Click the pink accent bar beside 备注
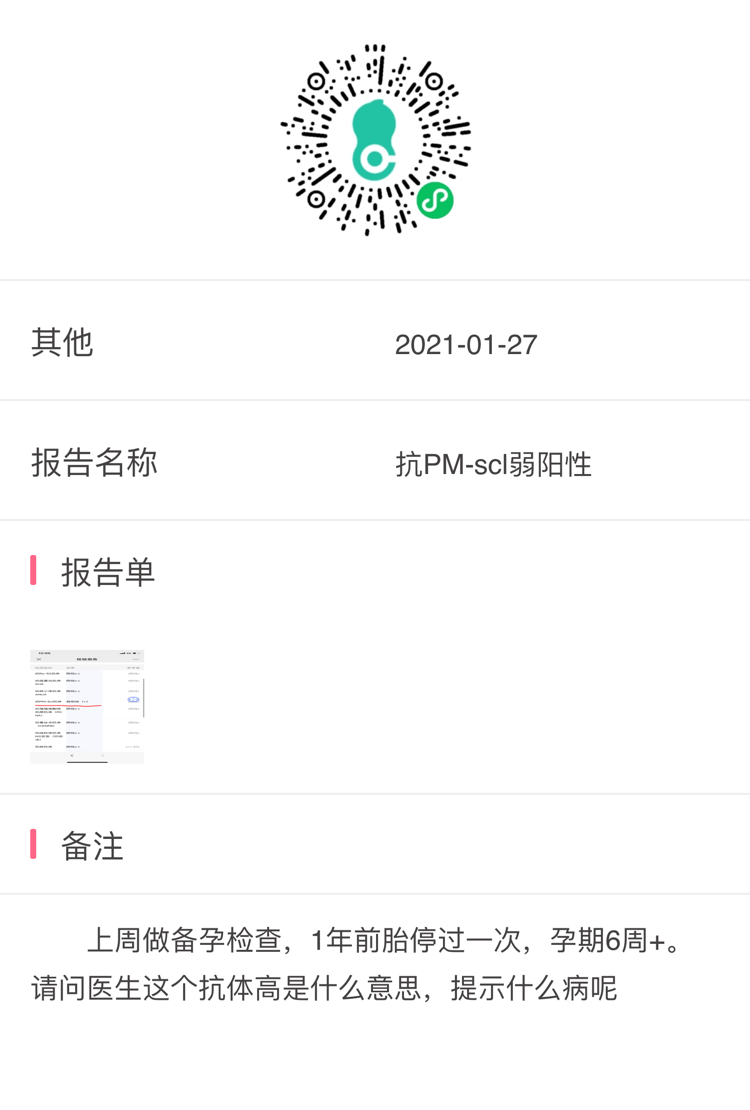750x1110 pixels. click(x=34, y=847)
